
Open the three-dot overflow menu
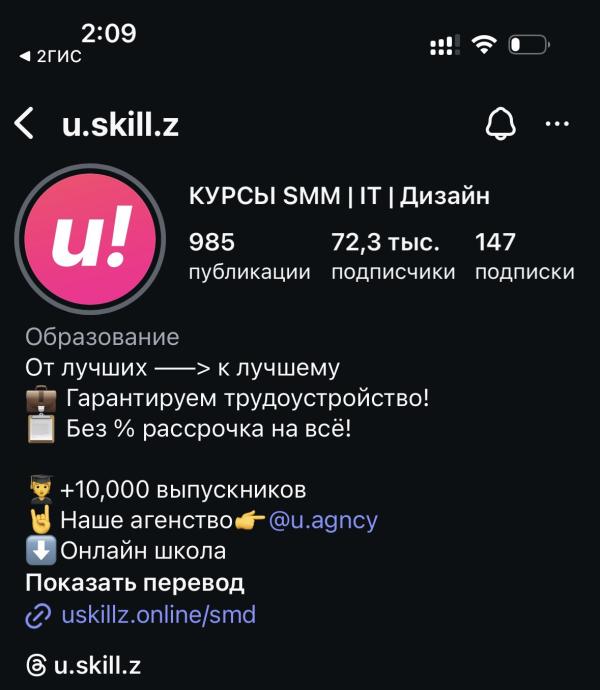(557, 124)
